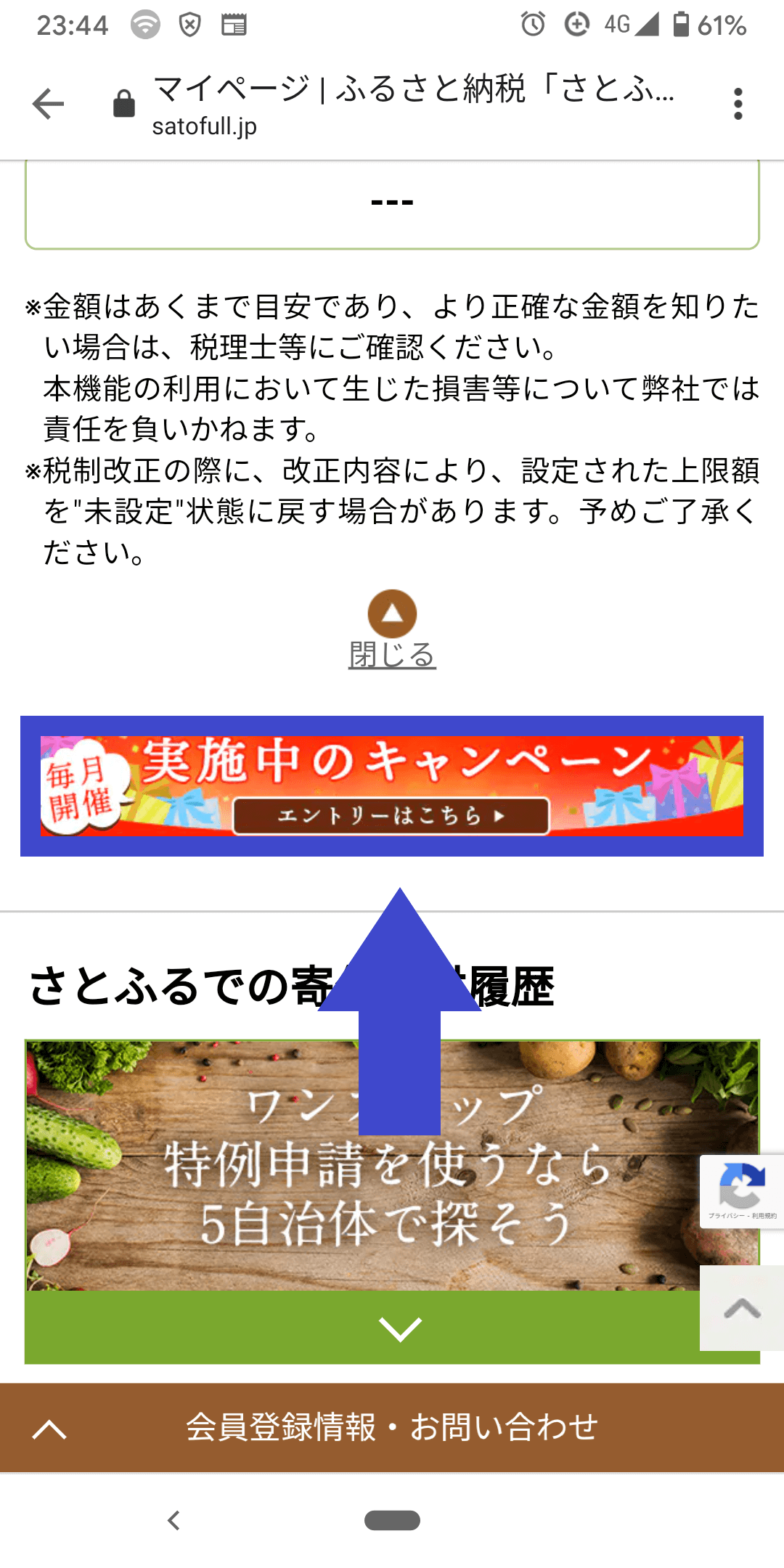
Task: Open the browser overflow menu
Action: point(738,104)
